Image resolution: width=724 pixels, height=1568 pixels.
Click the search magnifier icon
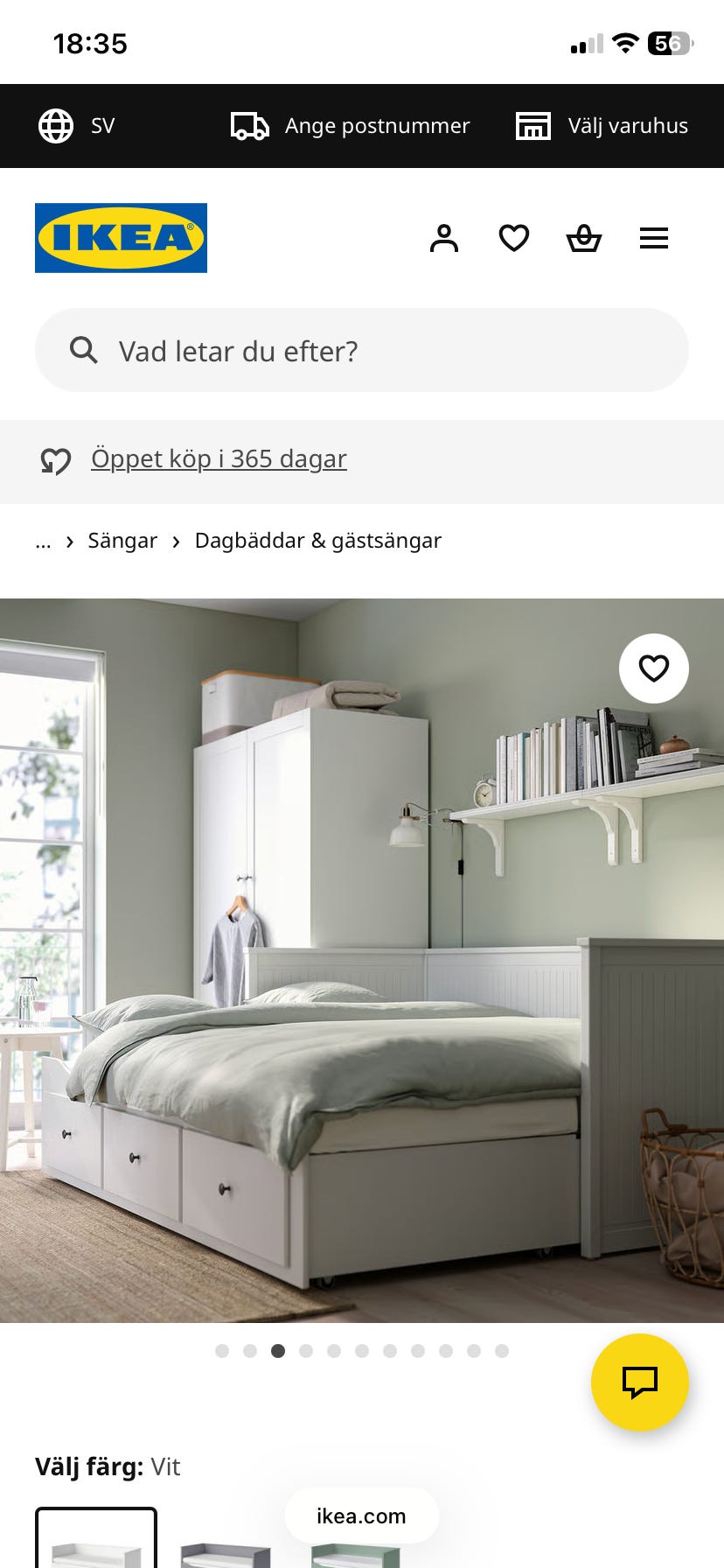click(83, 349)
